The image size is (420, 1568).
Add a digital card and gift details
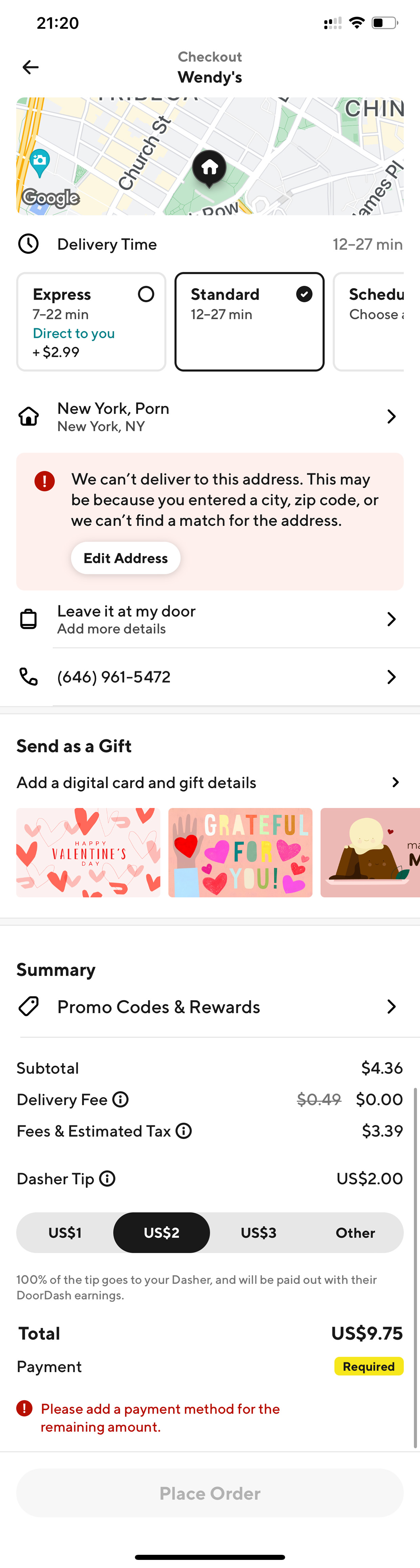click(x=210, y=783)
